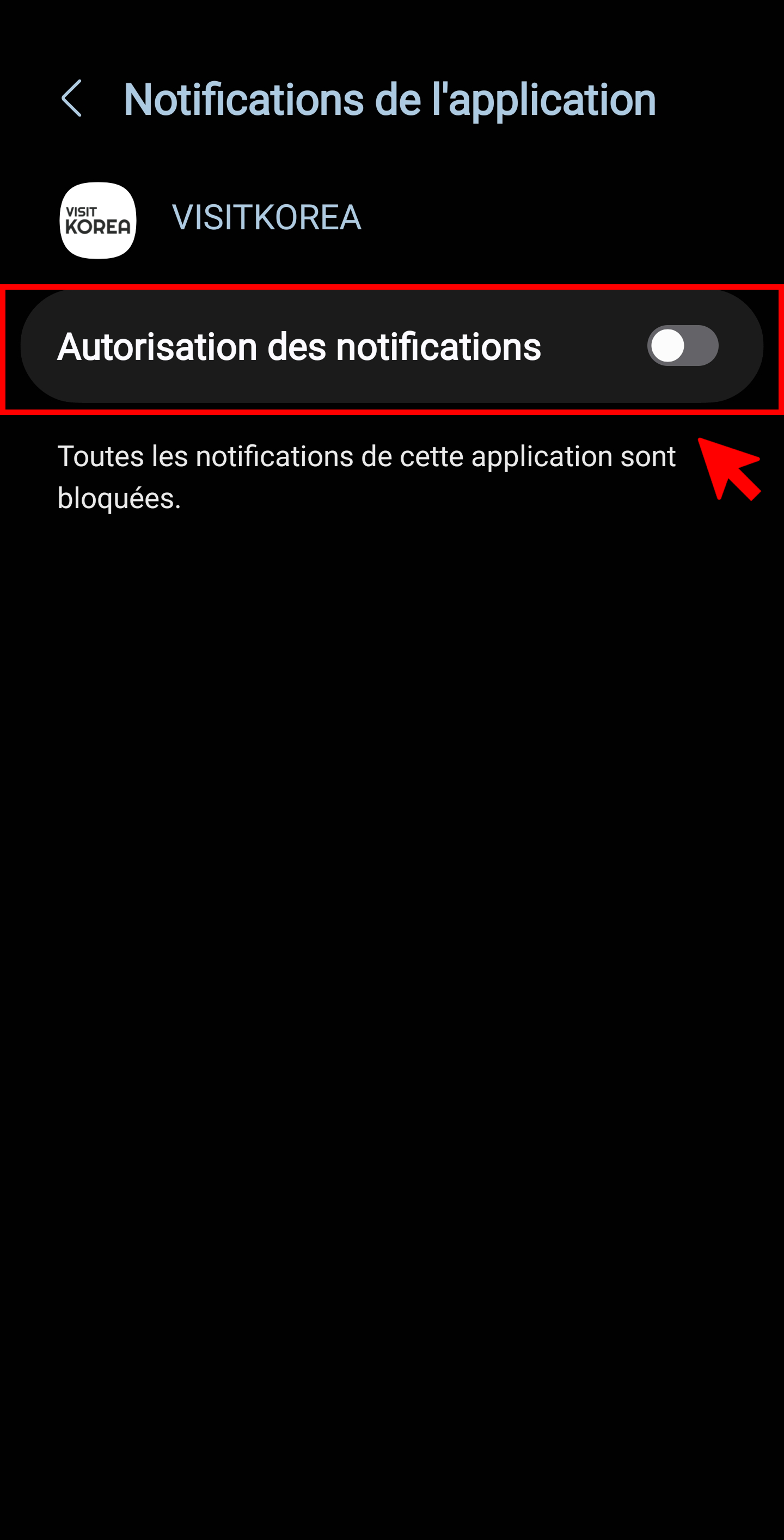
Task: Enable Autorisation des notifications switch
Action: coord(682,346)
